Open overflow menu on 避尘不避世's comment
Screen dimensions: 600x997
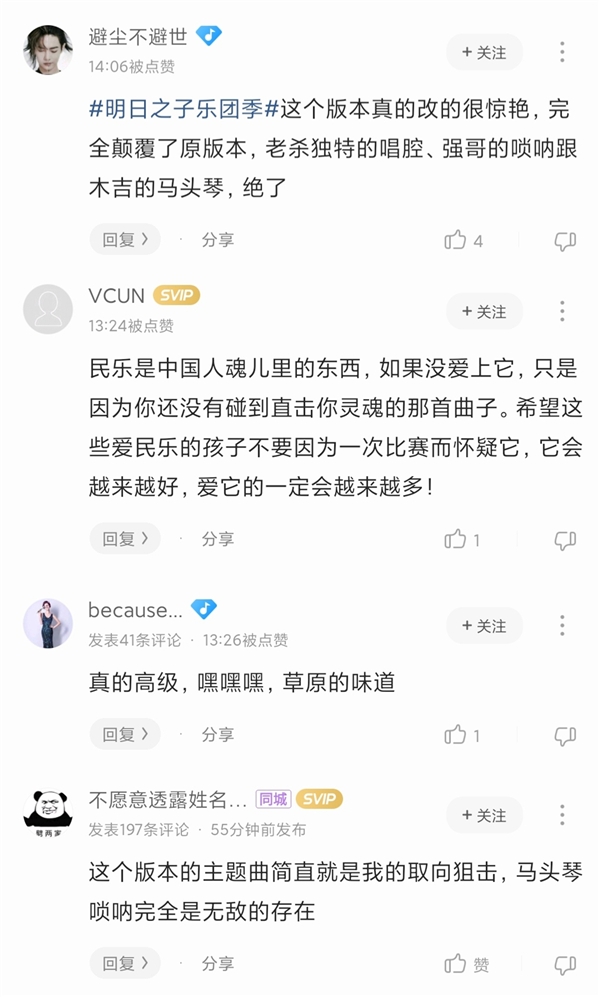563,52
